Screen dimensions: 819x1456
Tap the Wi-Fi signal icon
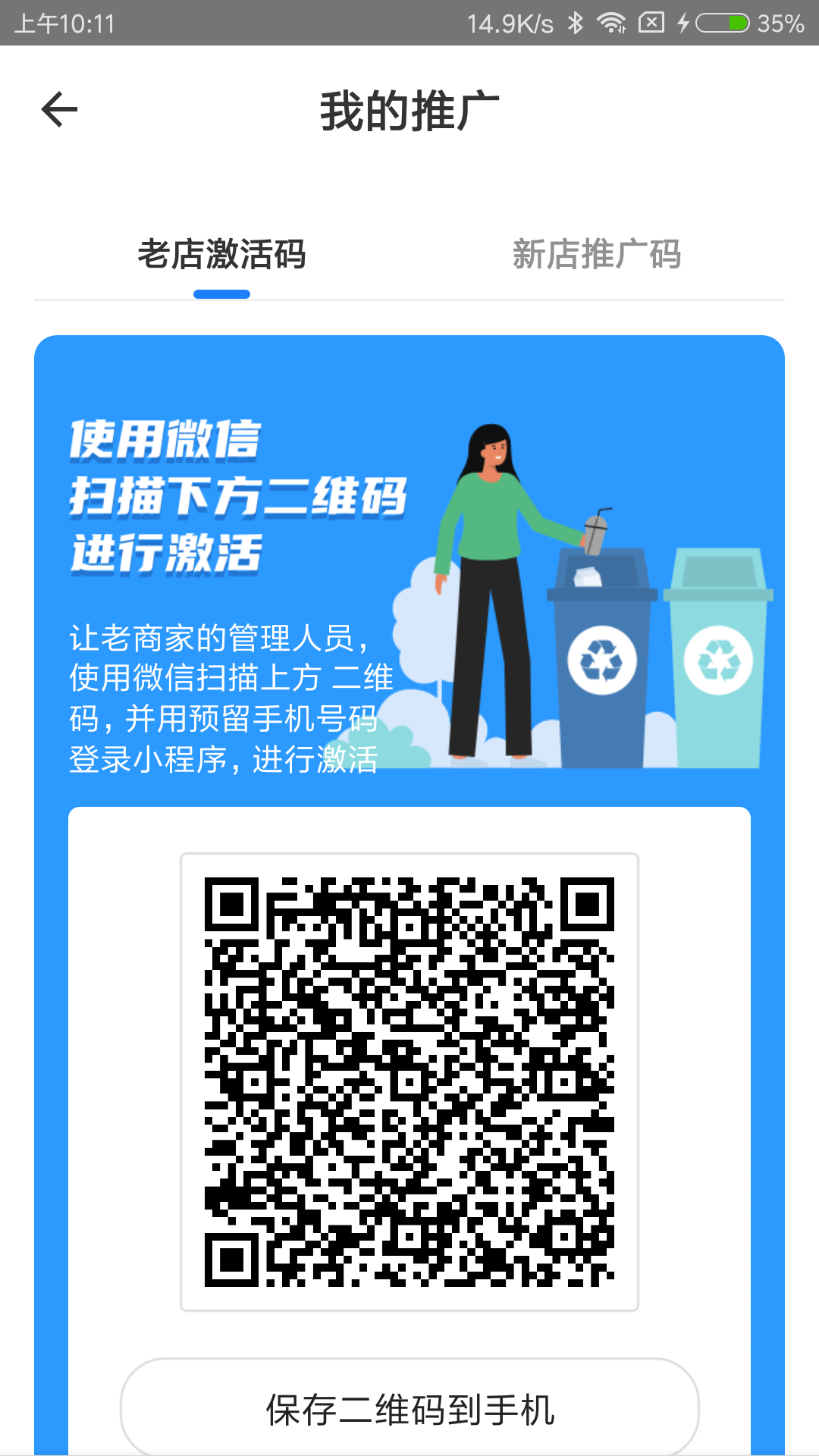[x=611, y=23]
